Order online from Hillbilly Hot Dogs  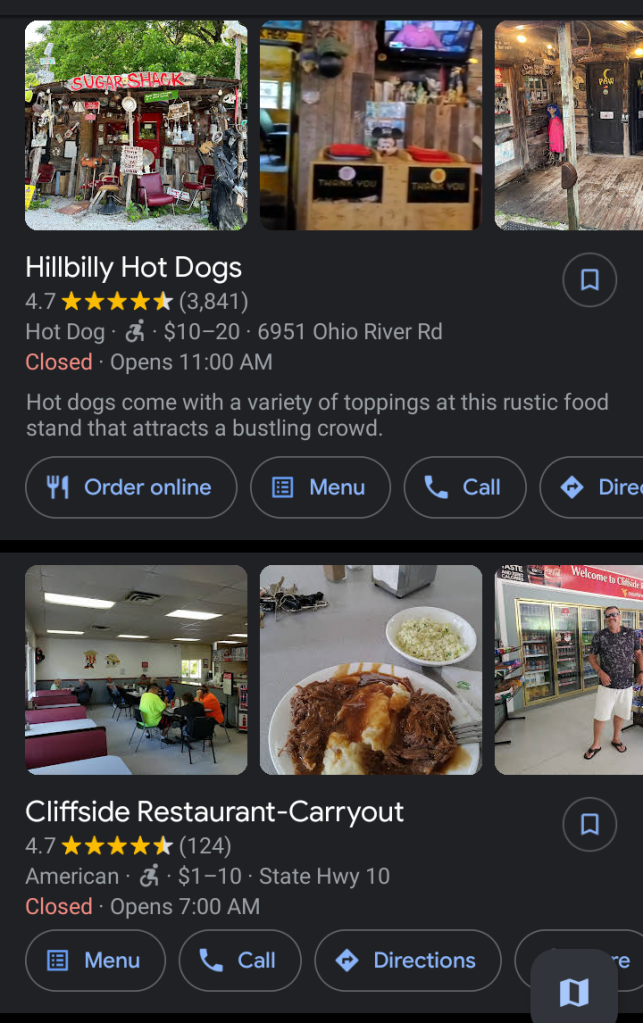click(131, 487)
